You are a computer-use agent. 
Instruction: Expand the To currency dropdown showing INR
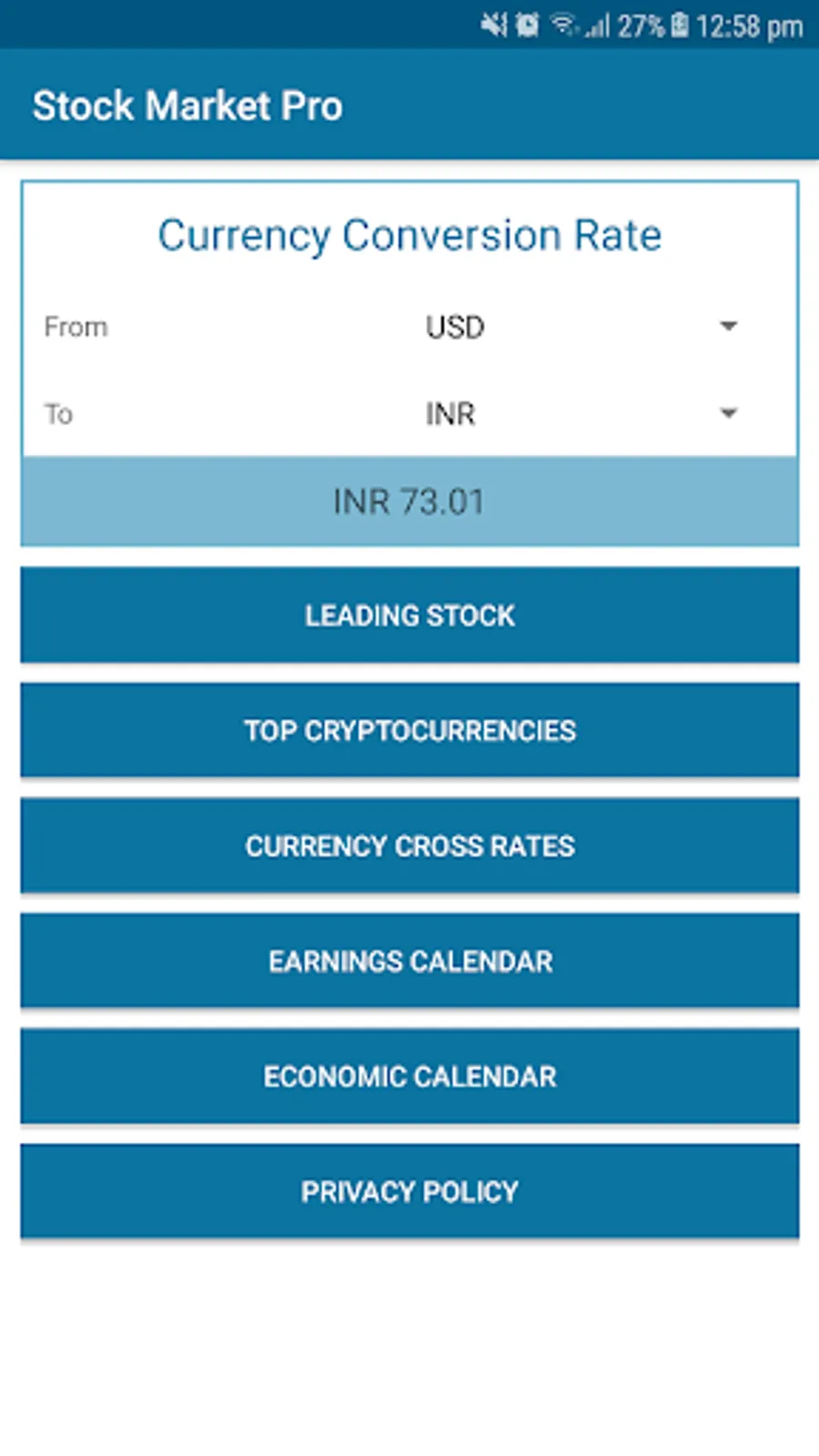581,414
